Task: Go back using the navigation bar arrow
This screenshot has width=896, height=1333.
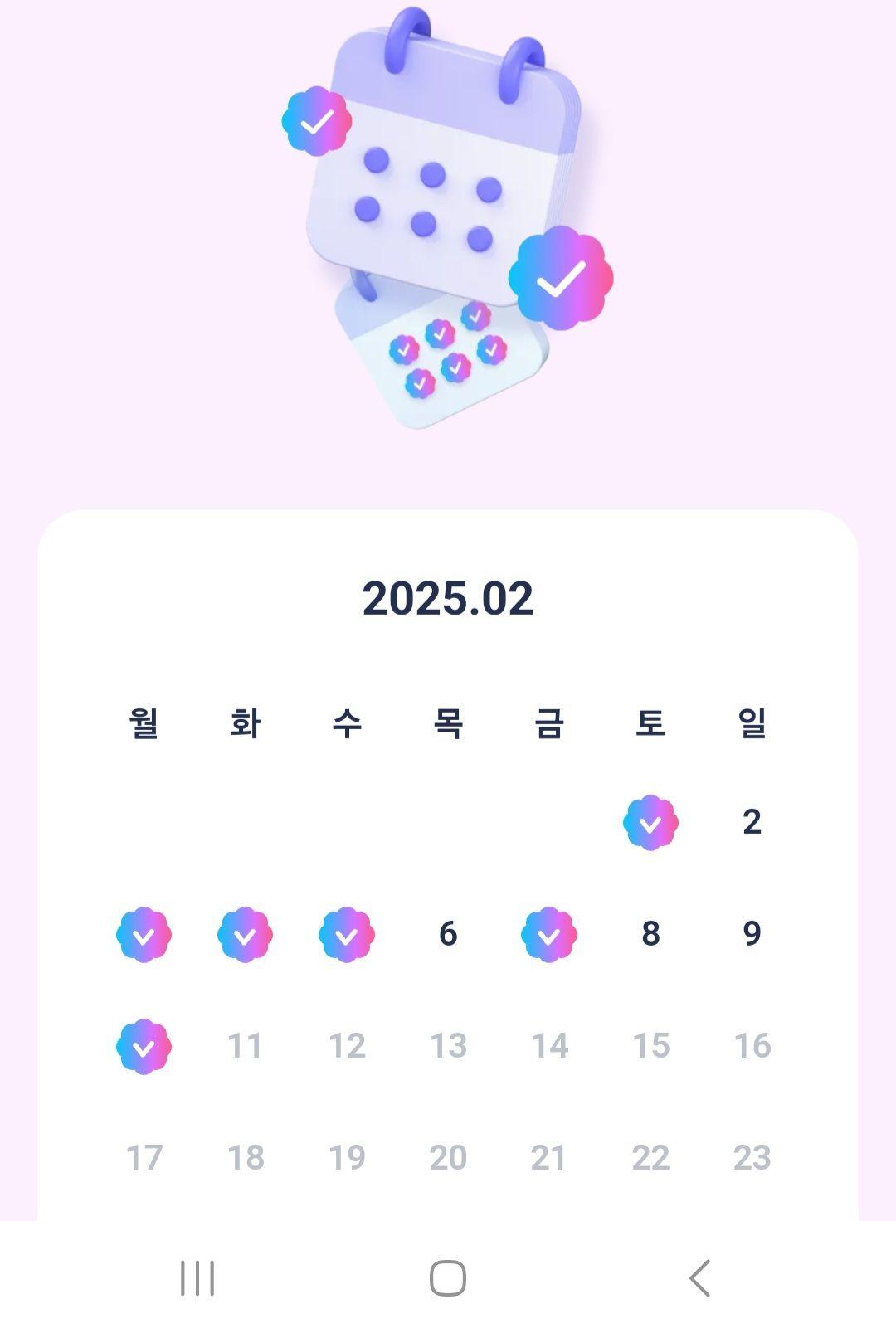Action: (x=699, y=1277)
